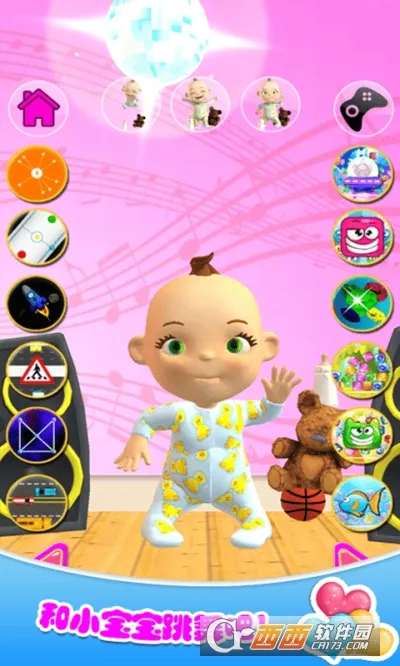The width and height of the screenshot is (400, 666).
Task: Launch the UFO alien mini game
Action: pyautogui.click(x=363, y=174)
